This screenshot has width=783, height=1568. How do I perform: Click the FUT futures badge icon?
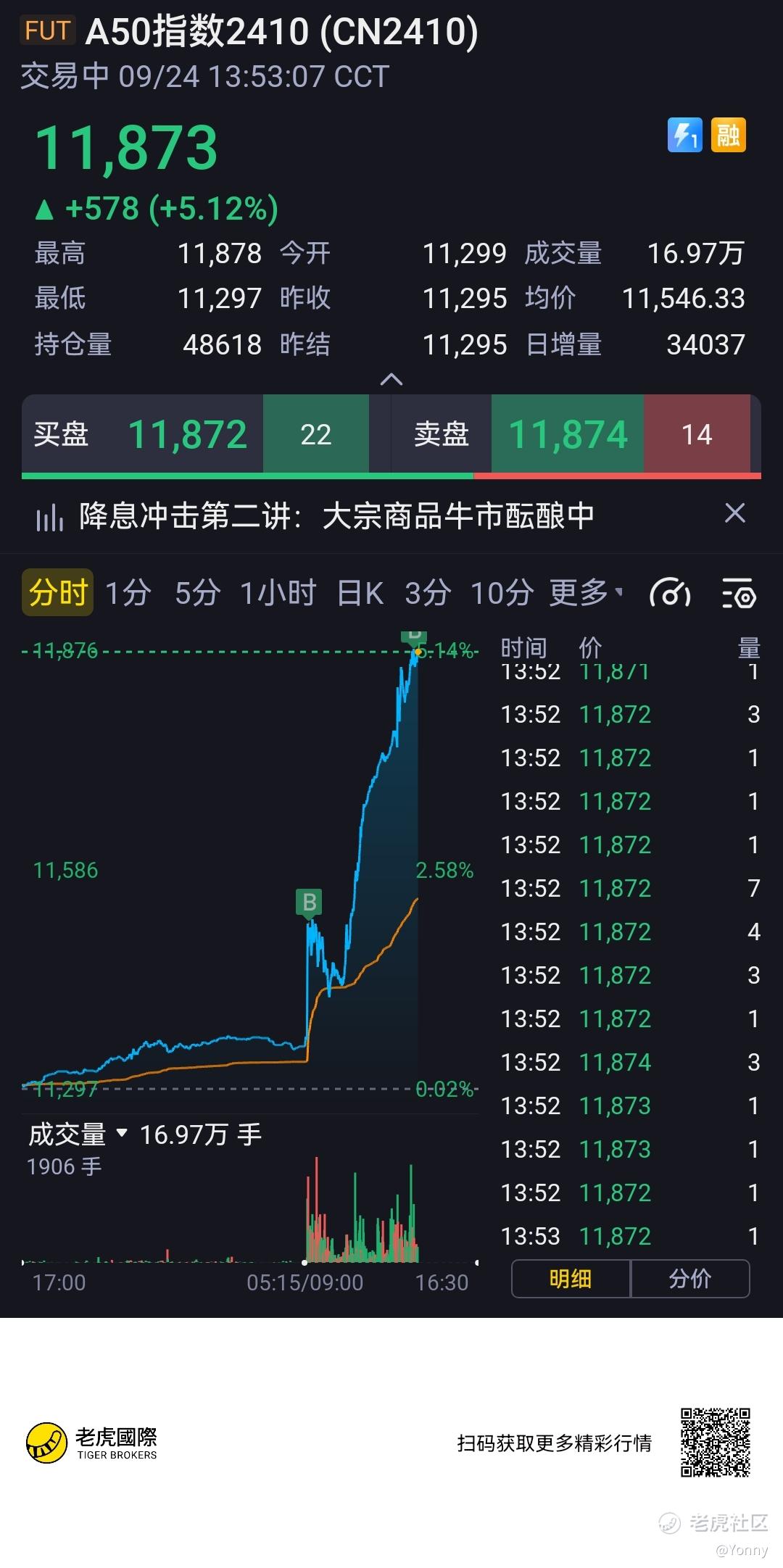pos(46,30)
